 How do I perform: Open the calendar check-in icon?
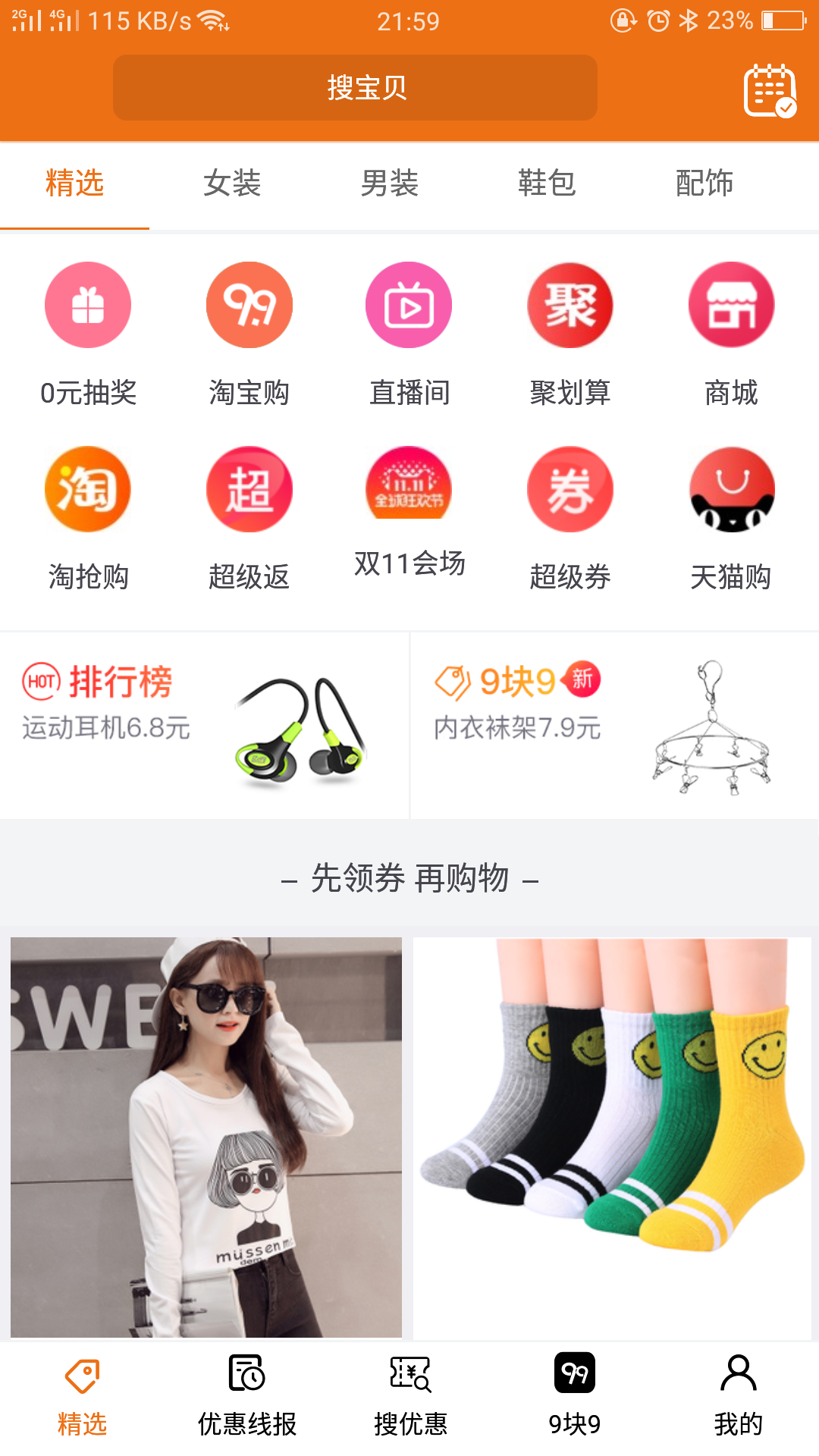(770, 90)
